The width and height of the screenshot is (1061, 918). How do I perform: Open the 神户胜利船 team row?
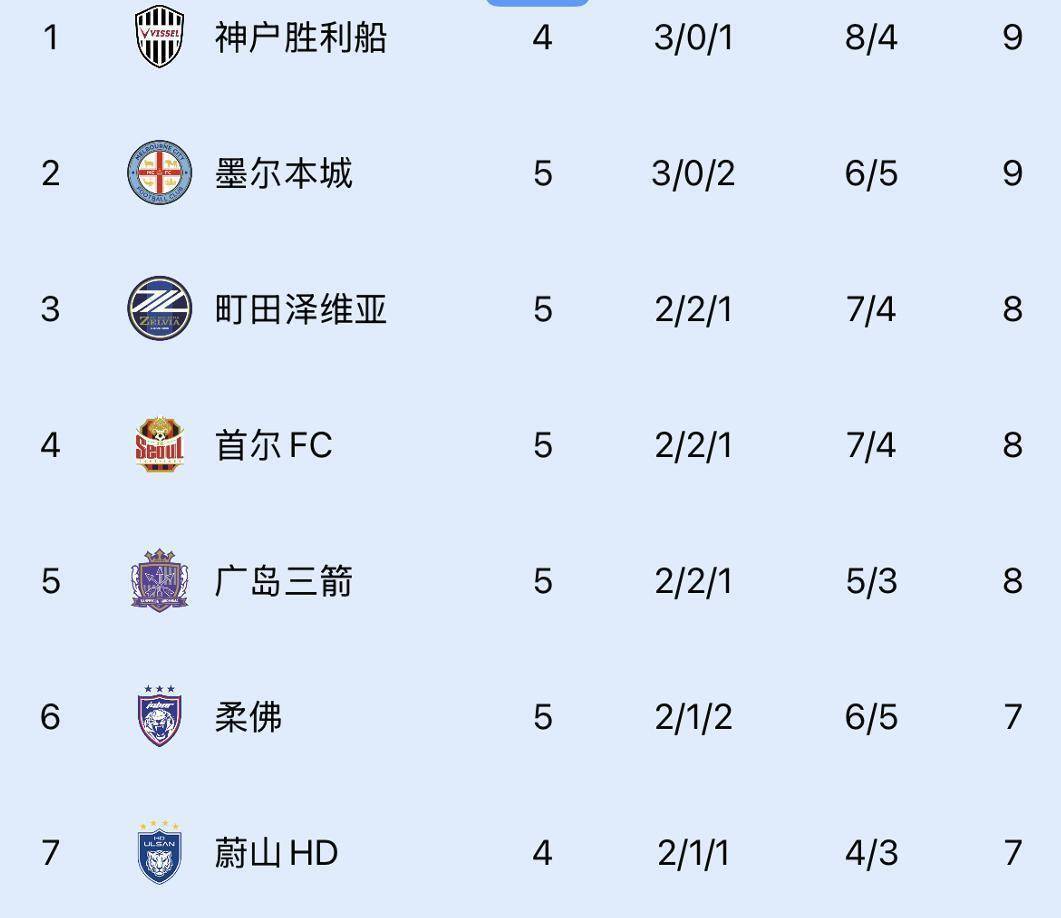[300, 38]
